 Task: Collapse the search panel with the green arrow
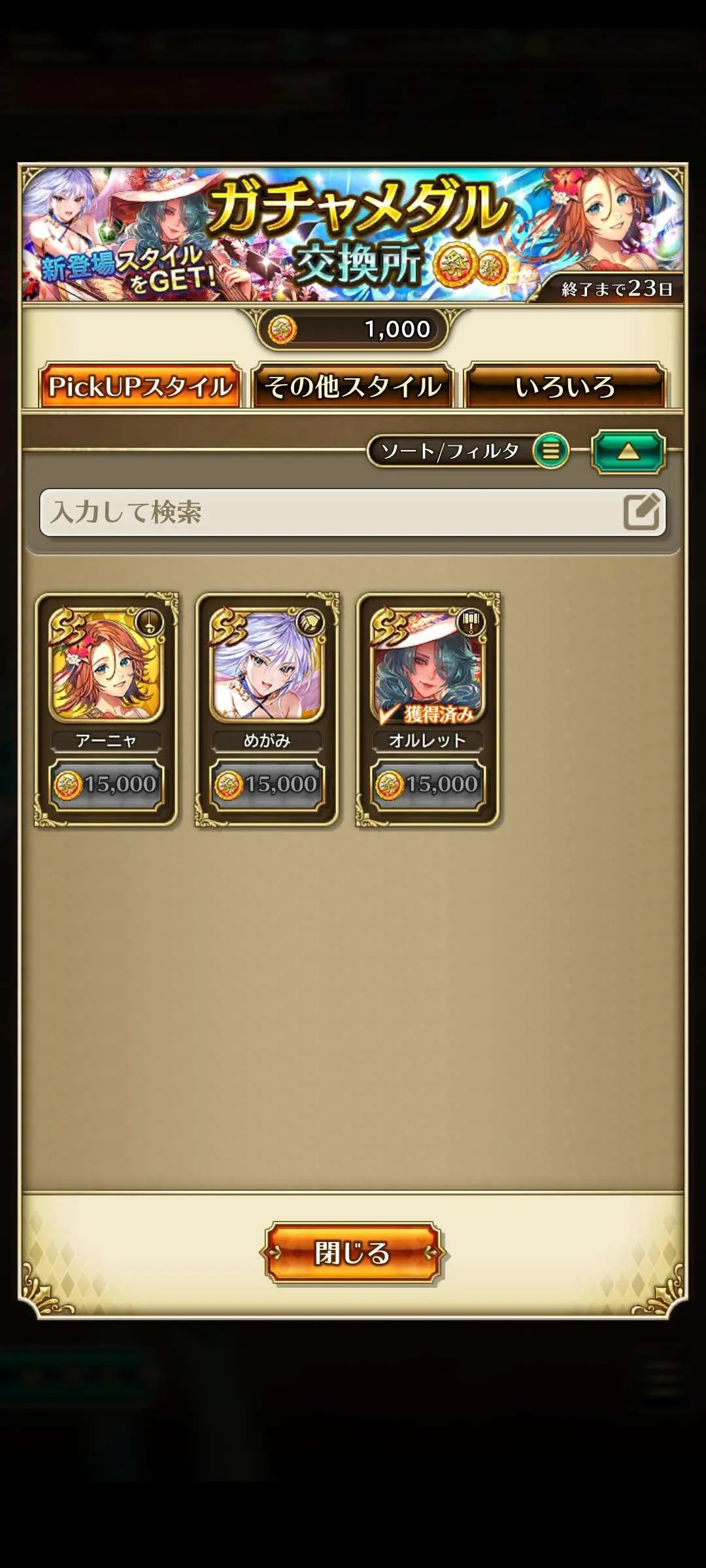[x=628, y=451]
